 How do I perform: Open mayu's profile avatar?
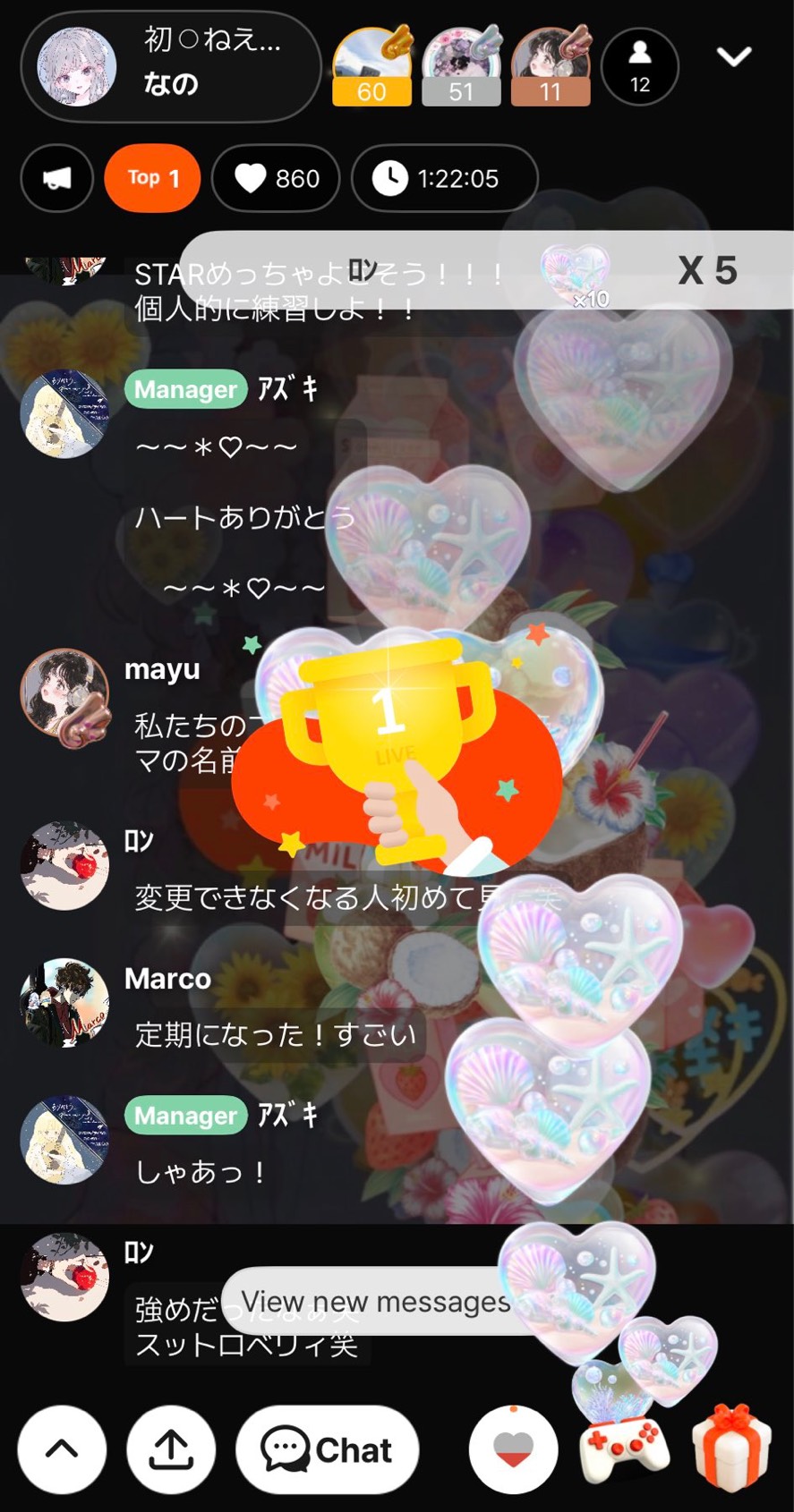64,693
